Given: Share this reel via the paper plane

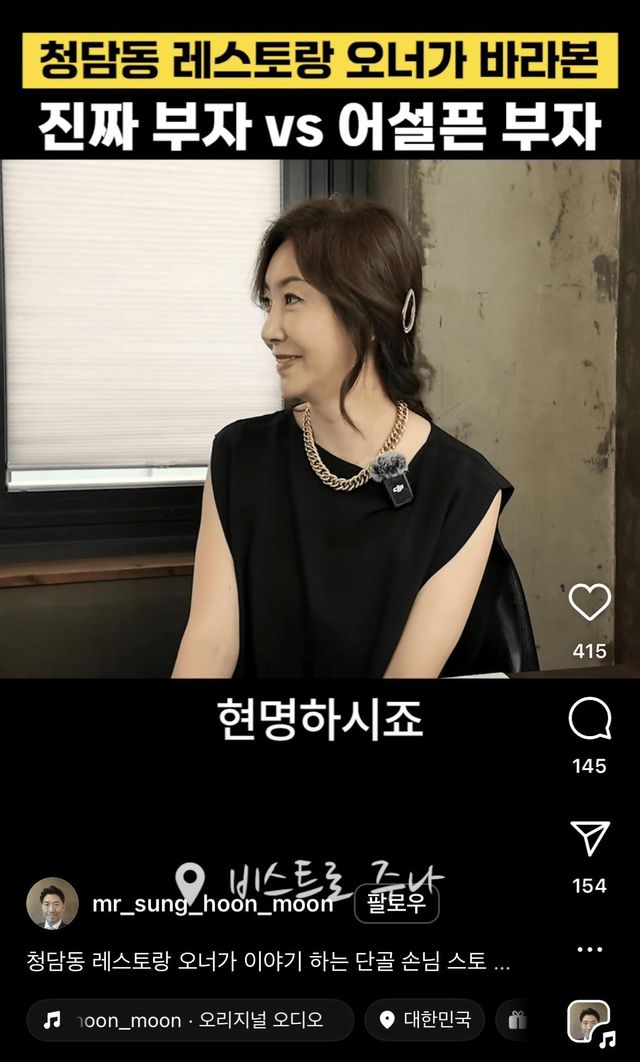Looking at the screenshot, I should (589, 839).
